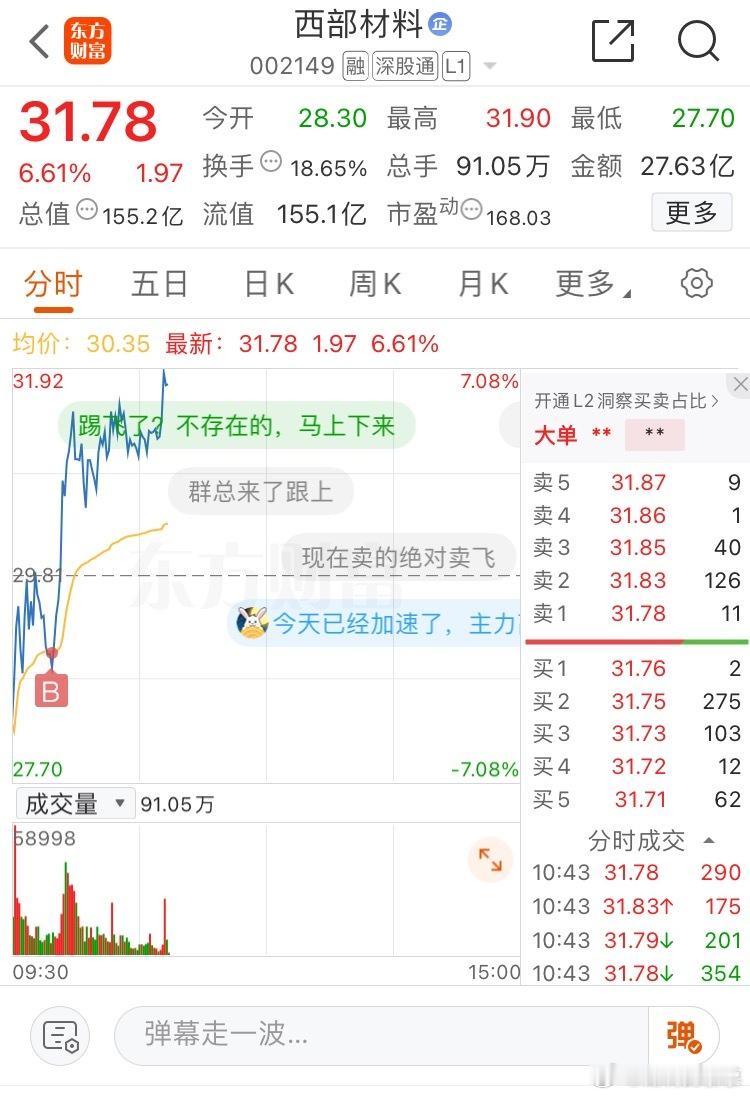750x1096 pixels.
Task: Collapse the 分时成交 trade list
Action: coord(710,841)
